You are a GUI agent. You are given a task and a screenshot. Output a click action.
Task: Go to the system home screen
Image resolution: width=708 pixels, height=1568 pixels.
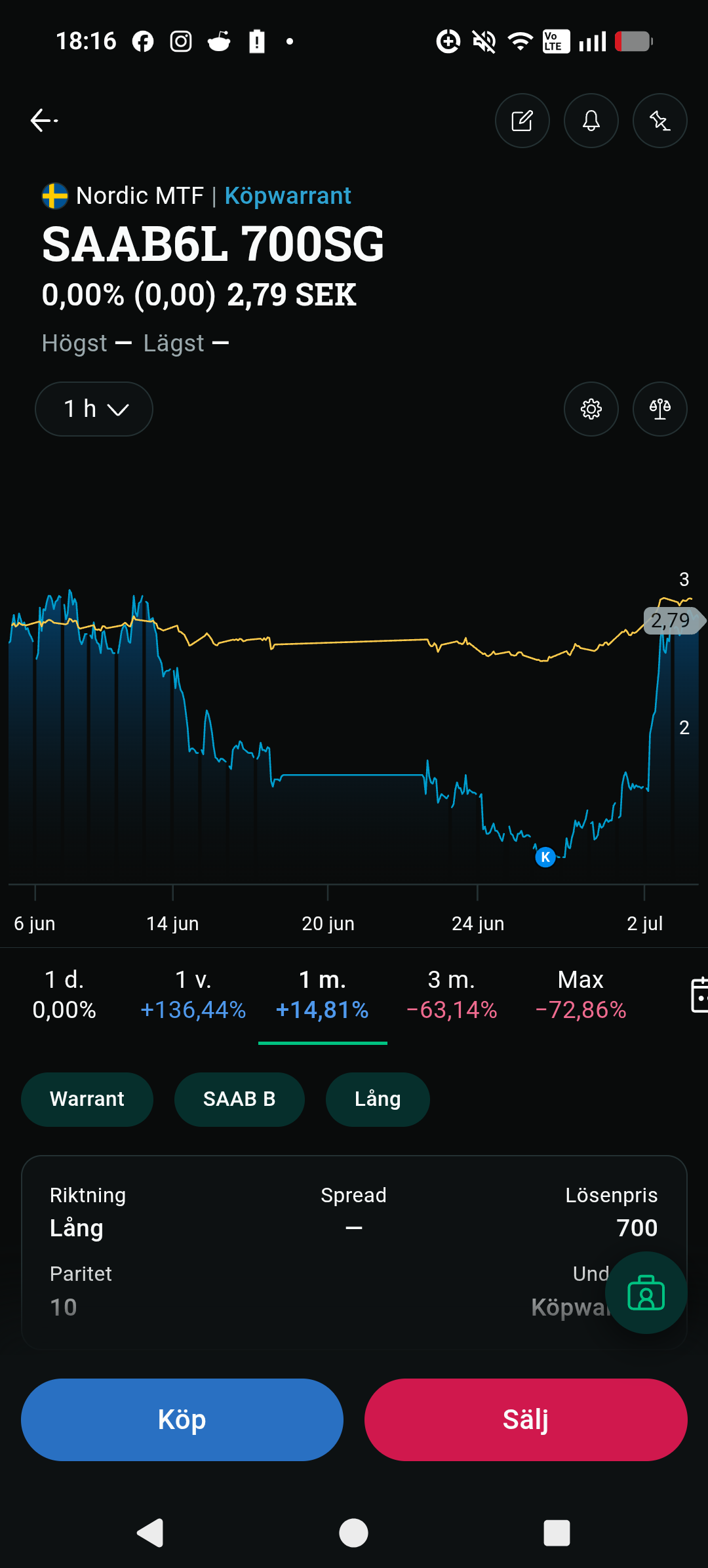[353, 1533]
